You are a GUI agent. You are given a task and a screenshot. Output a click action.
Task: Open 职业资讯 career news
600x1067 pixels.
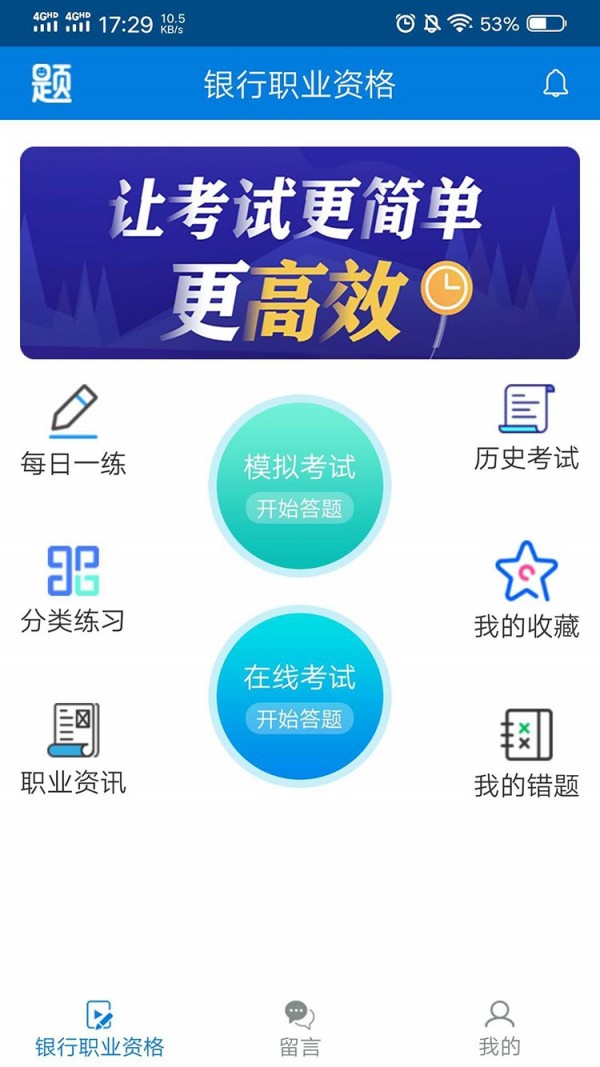point(73,749)
